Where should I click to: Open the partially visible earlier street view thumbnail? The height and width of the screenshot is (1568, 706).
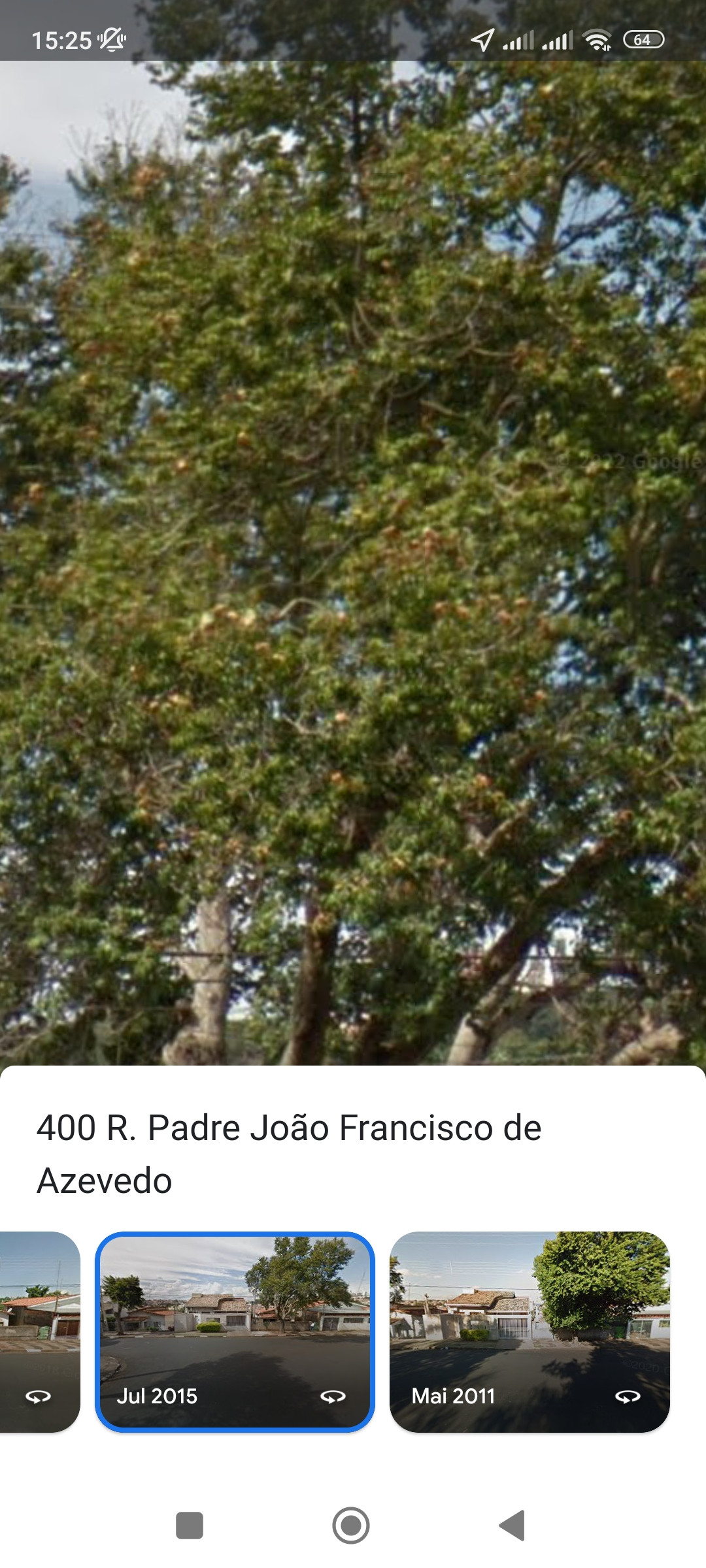click(x=39, y=1331)
